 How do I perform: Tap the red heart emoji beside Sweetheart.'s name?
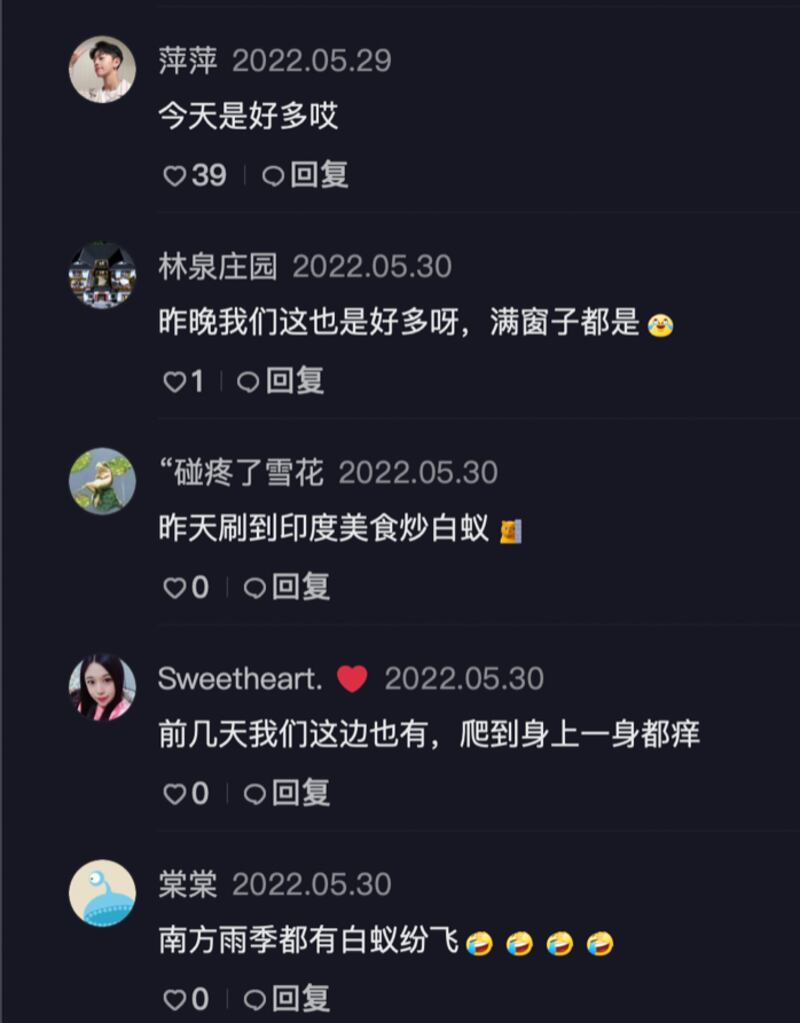pyautogui.click(x=354, y=678)
